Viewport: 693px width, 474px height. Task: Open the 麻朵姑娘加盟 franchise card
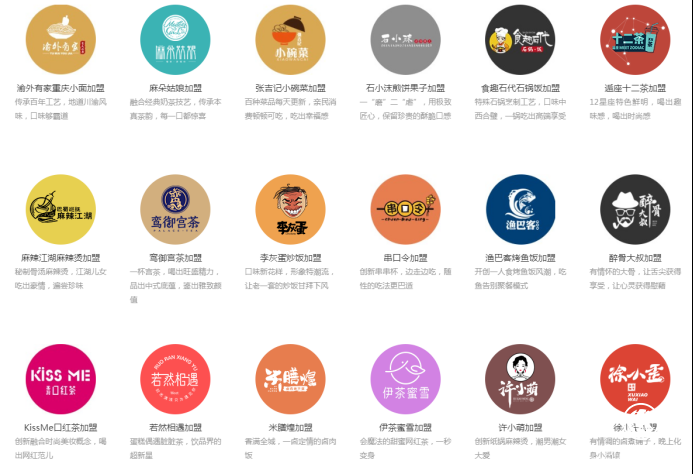pyautogui.click(x=176, y=40)
